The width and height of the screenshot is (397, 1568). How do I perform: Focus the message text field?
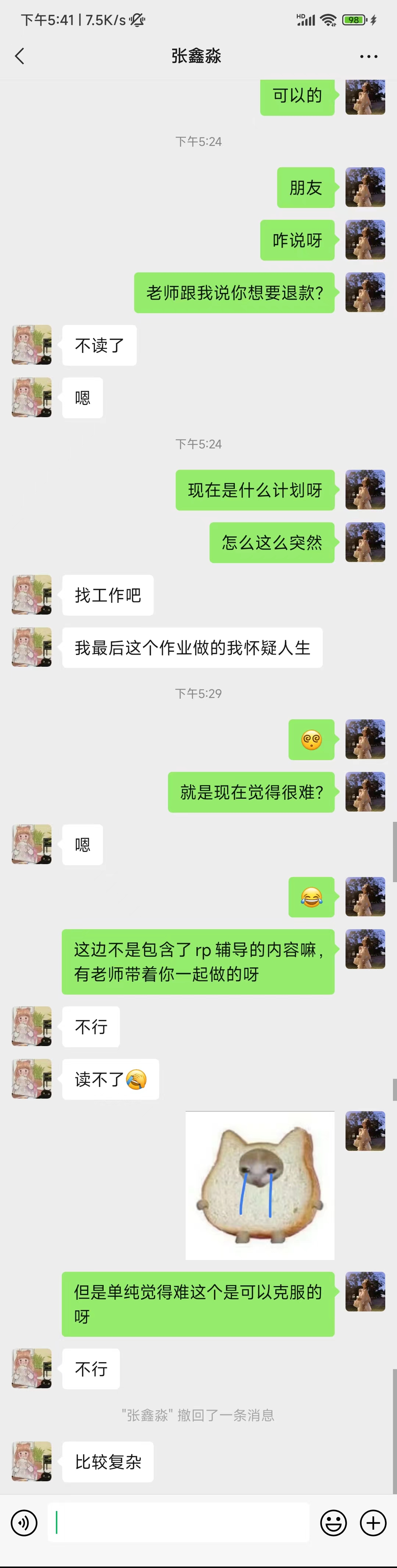click(178, 1523)
